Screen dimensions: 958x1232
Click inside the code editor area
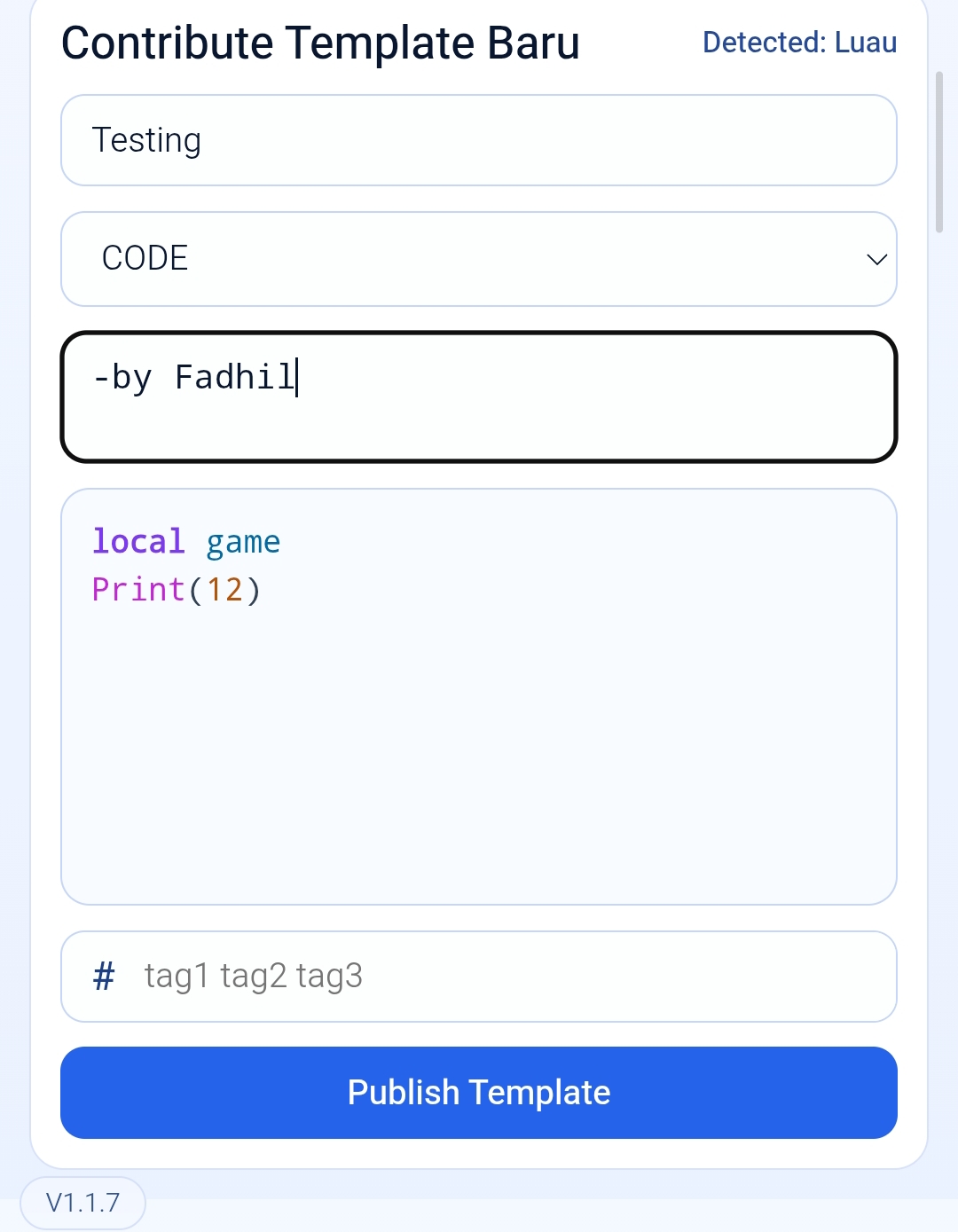tap(479, 710)
